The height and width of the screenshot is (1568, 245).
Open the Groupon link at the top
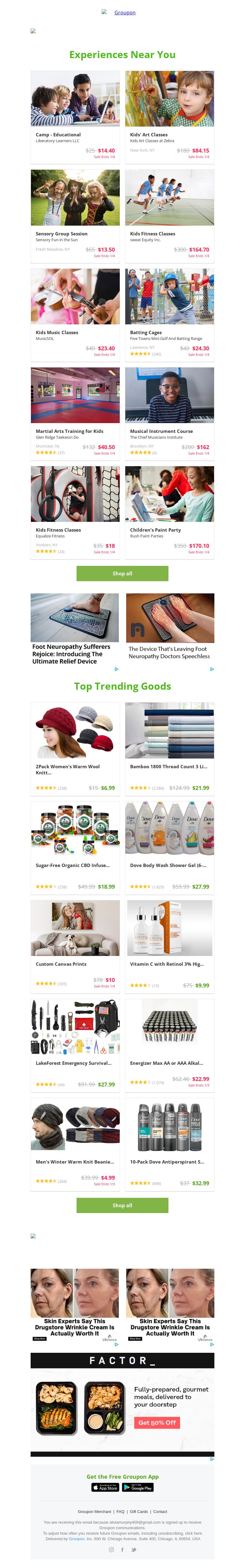tap(124, 12)
